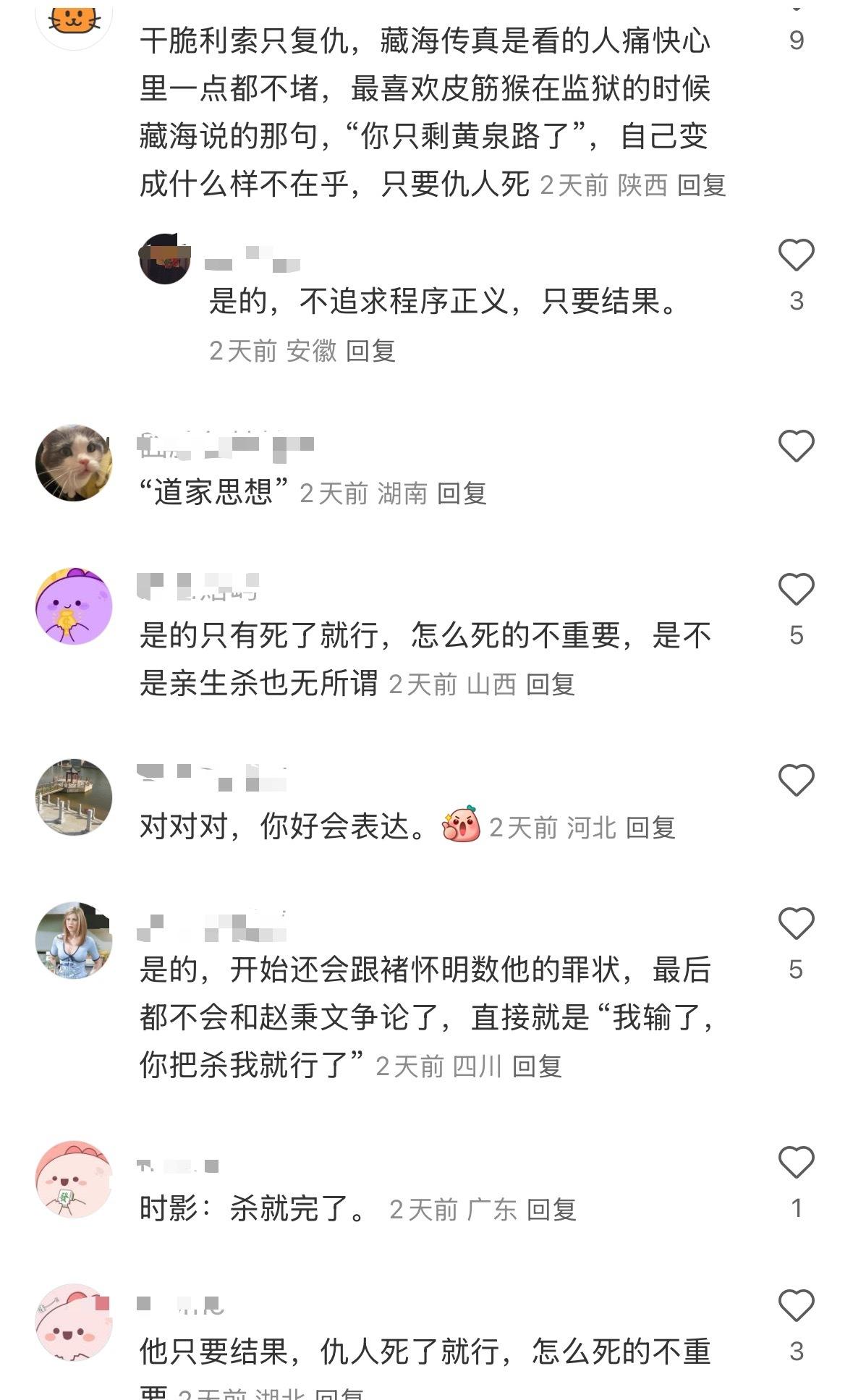
Task: Reply to the 河北 comment "你好会表达"
Action: [650, 828]
